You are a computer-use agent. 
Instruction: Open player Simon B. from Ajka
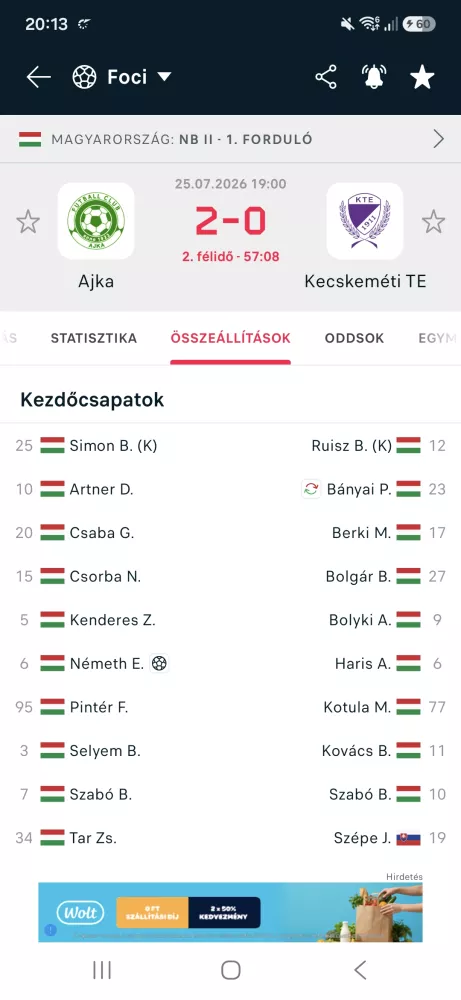(x=113, y=446)
